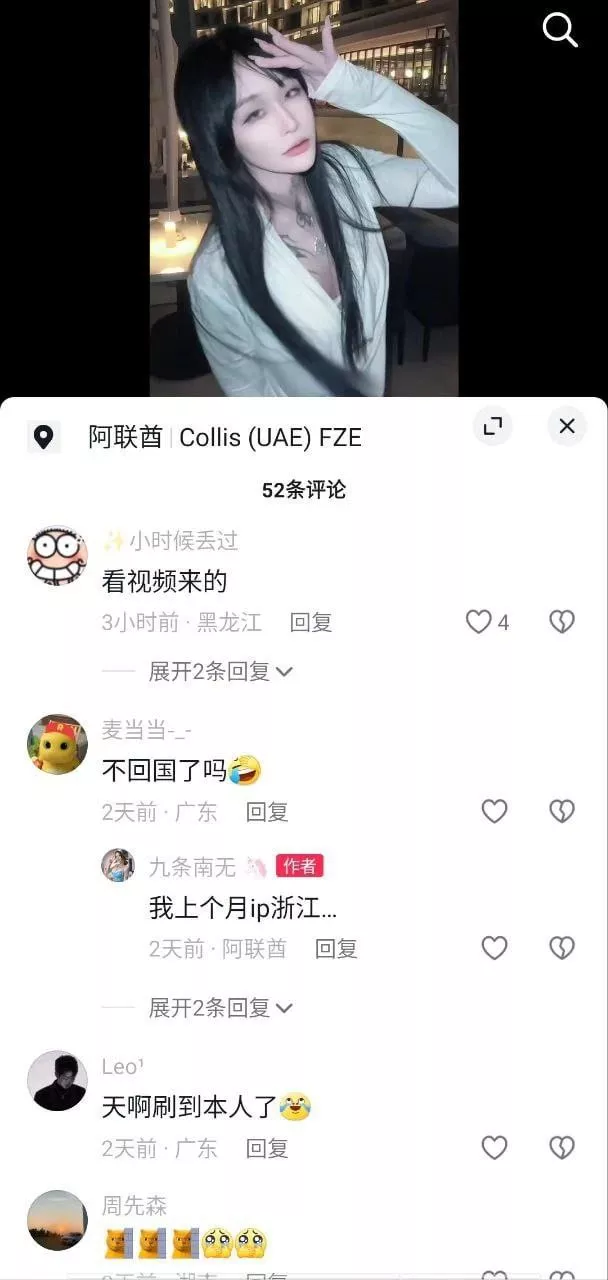The image size is (608, 1280).
Task: Dislike the comment 看视频来的
Action: pyautogui.click(x=562, y=622)
